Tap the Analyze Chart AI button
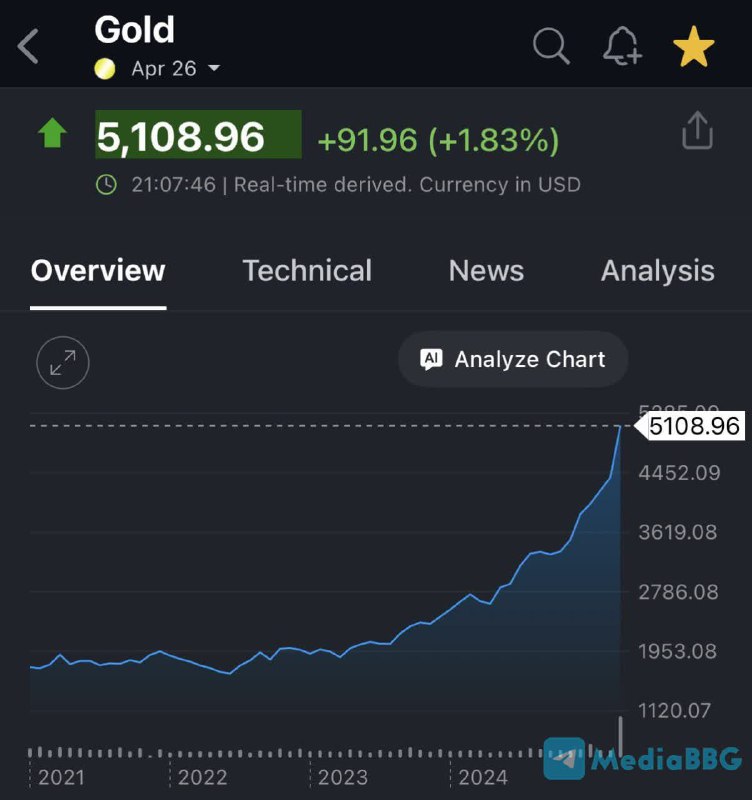The height and width of the screenshot is (800, 752). pyautogui.click(x=513, y=359)
